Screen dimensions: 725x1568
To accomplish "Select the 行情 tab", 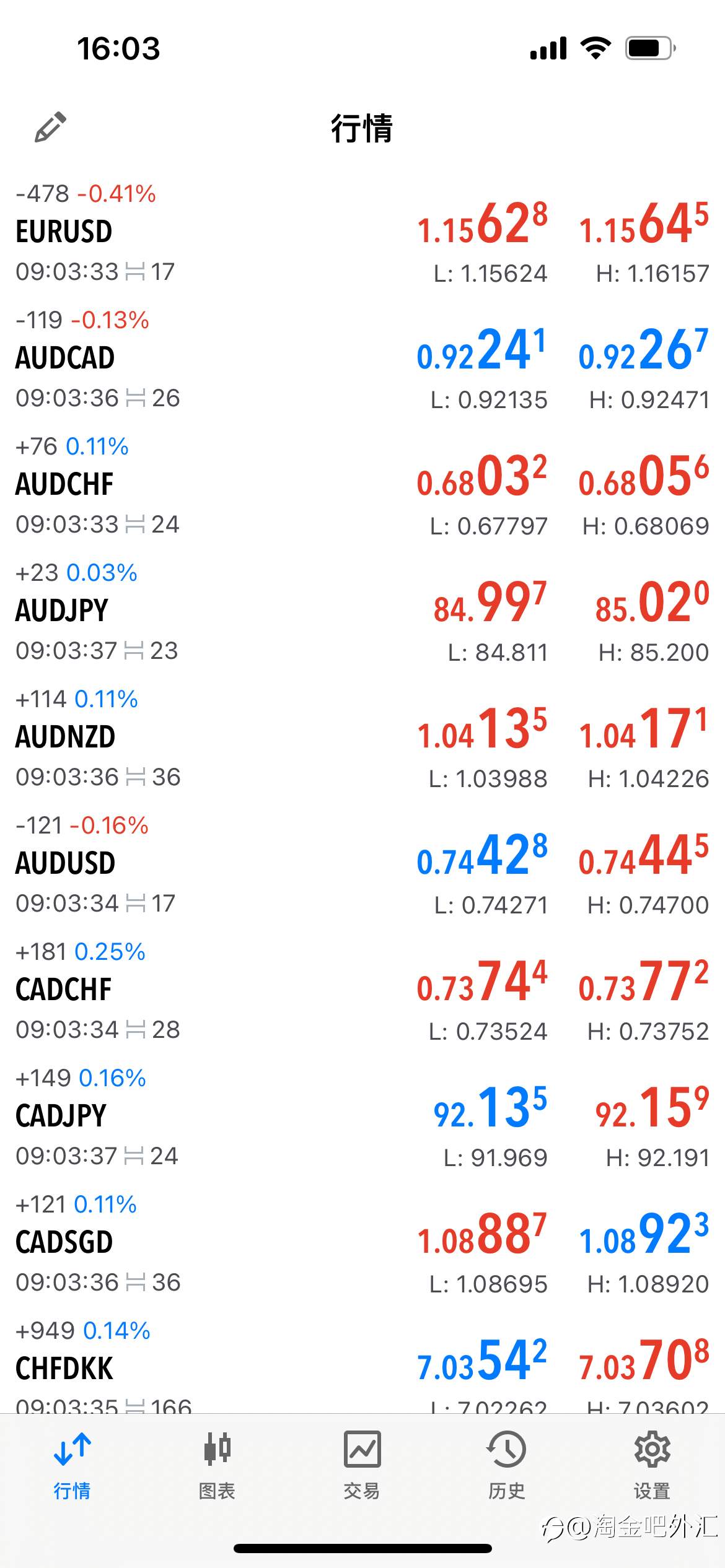I will pyautogui.click(x=72, y=1465).
